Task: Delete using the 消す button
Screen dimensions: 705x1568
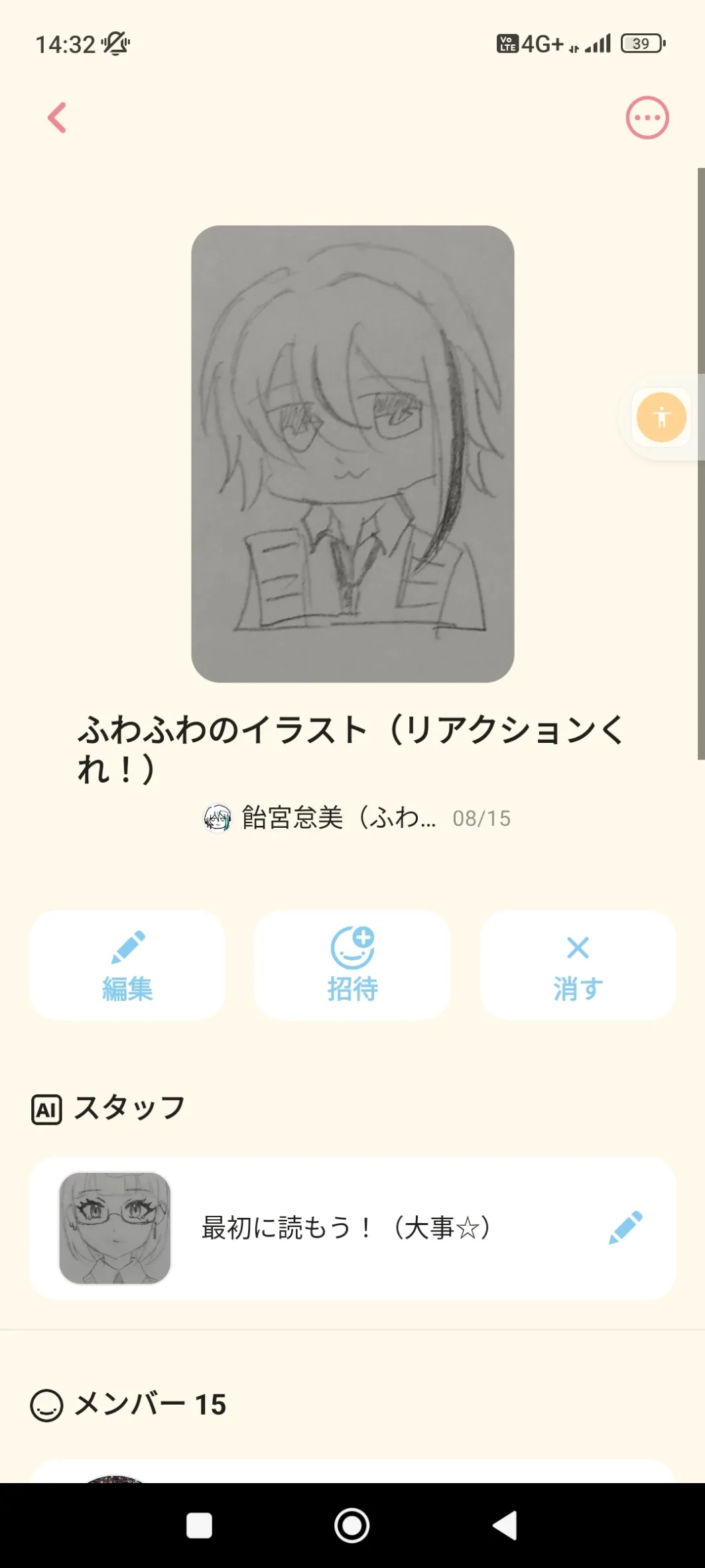Action: tap(578, 965)
